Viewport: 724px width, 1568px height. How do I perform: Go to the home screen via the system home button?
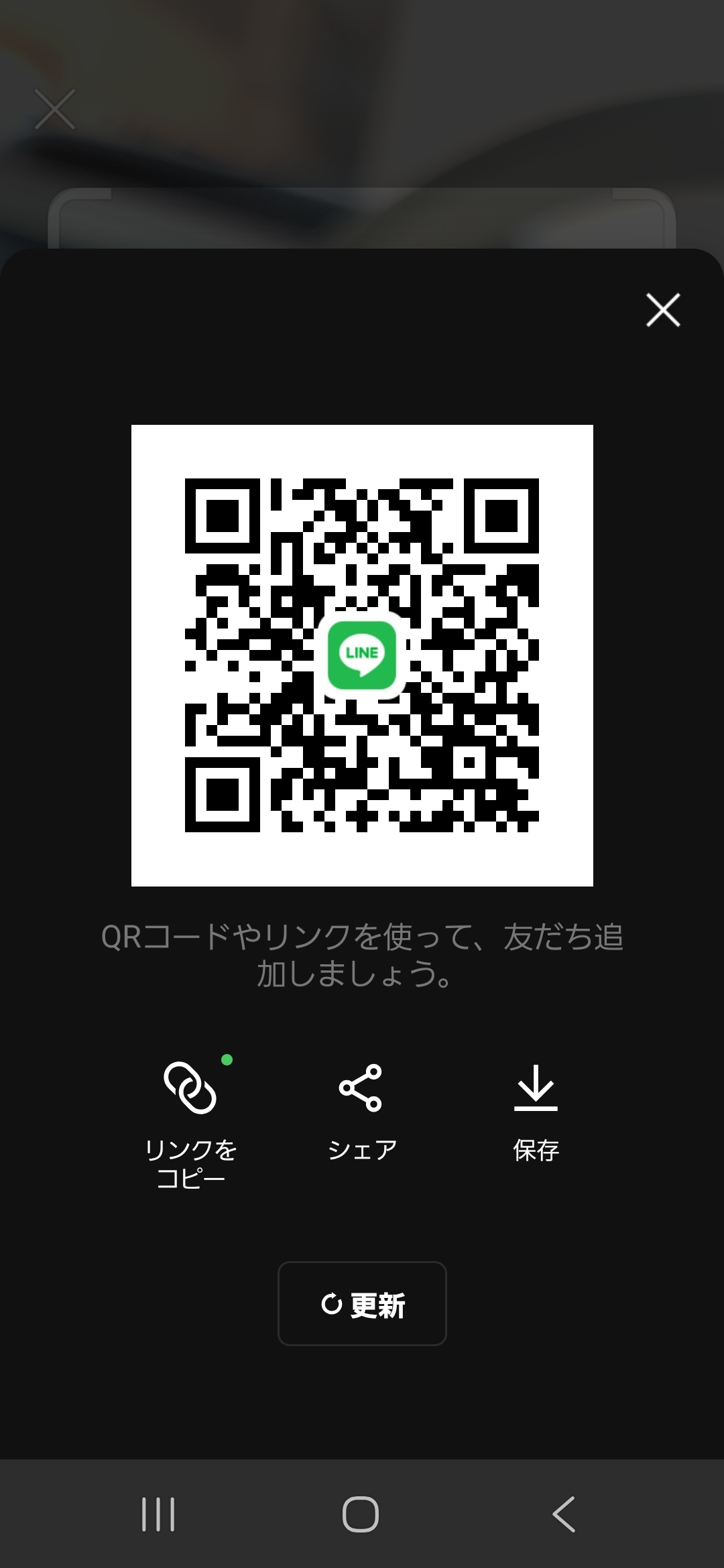click(361, 1514)
